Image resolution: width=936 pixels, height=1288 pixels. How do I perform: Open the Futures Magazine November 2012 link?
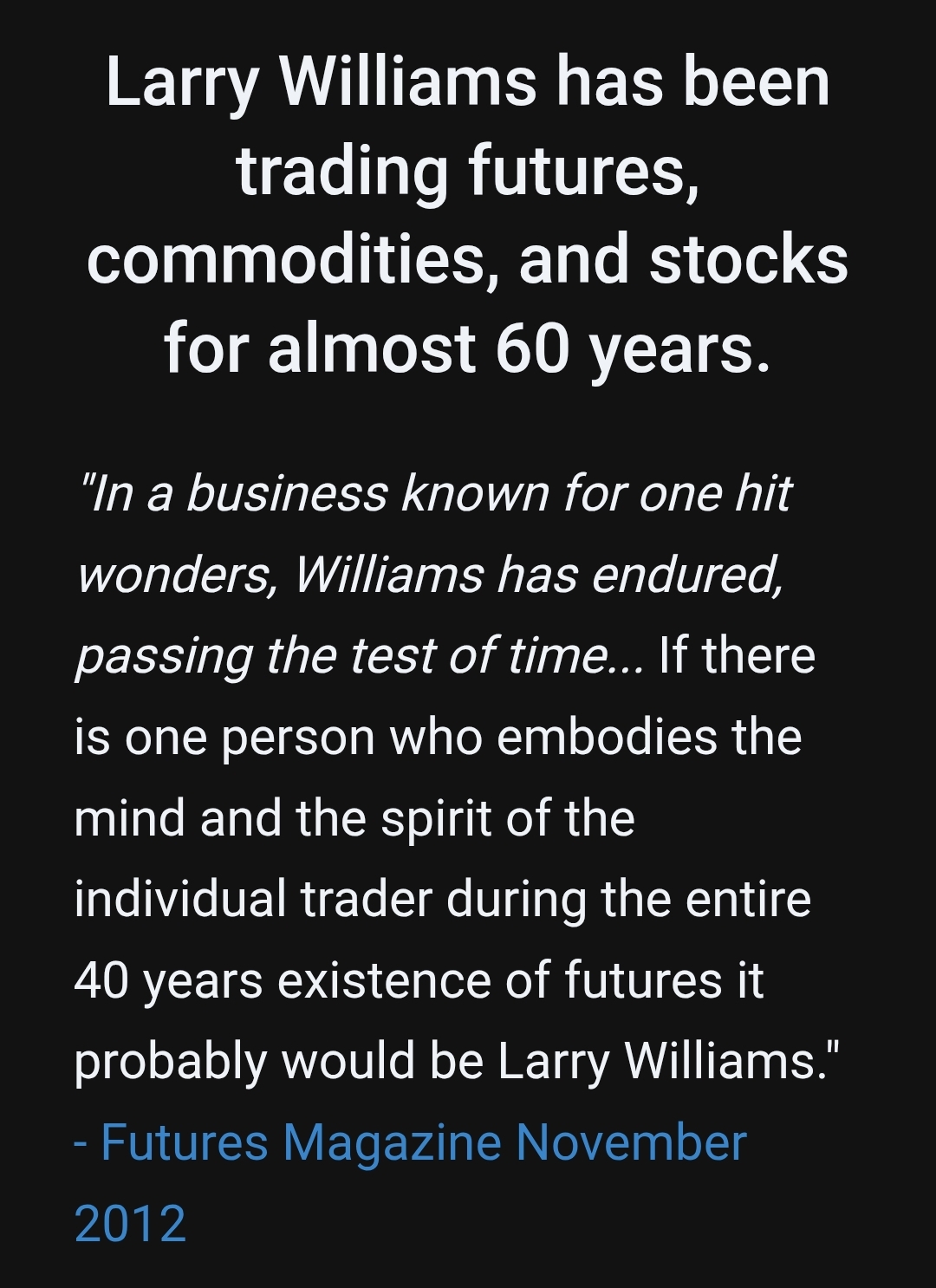tap(423, 1142)
